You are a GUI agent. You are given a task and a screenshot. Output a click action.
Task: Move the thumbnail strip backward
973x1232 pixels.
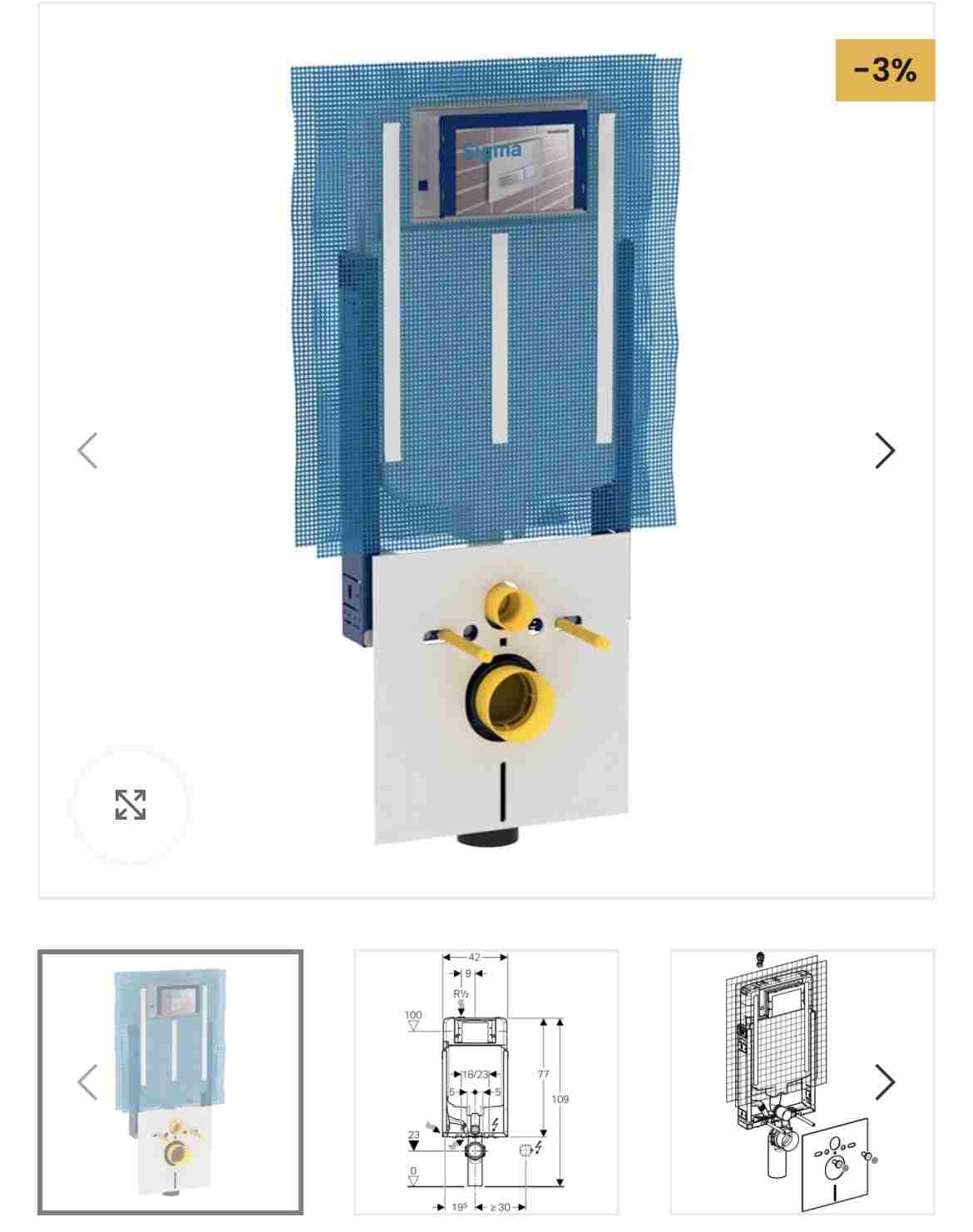87,1082
